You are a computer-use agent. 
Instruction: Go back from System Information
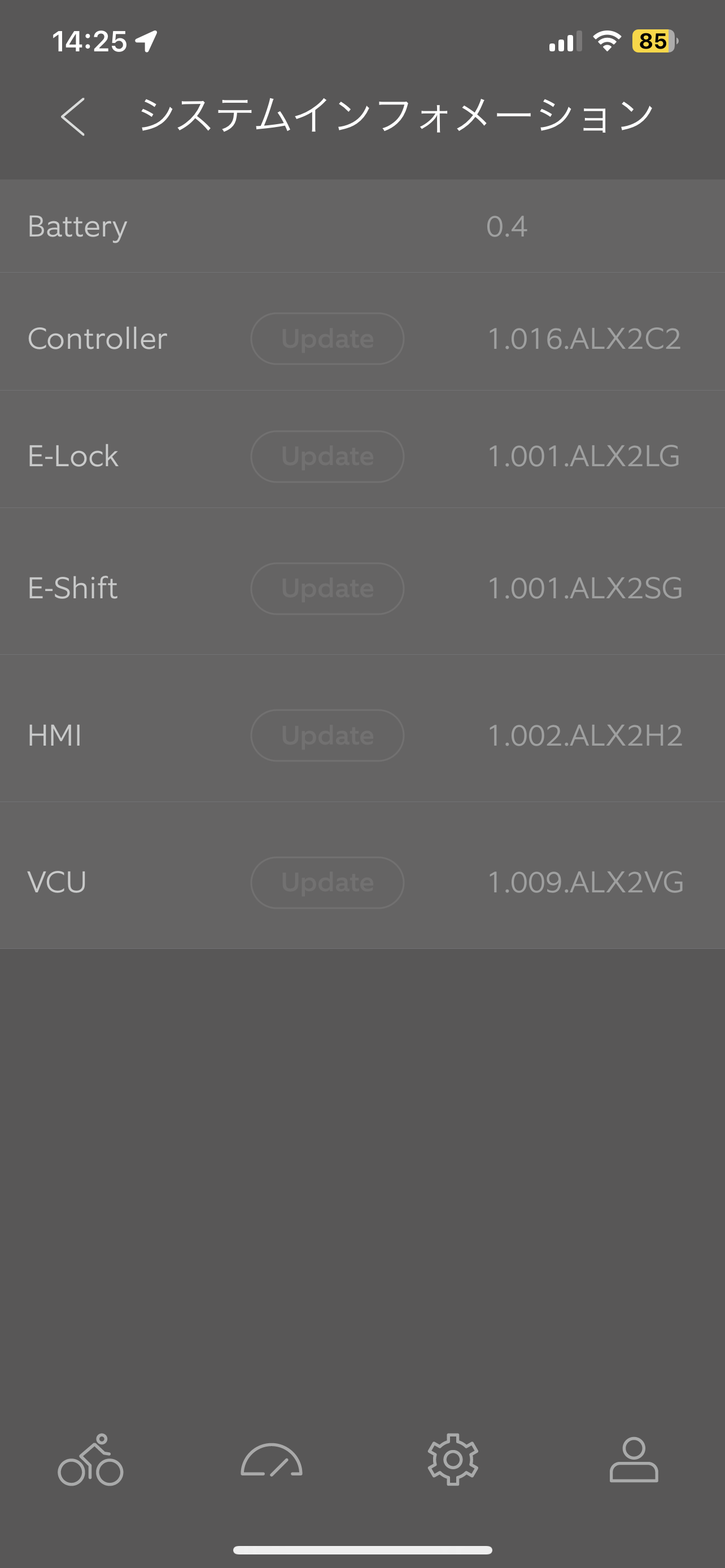tap(73, 116)
